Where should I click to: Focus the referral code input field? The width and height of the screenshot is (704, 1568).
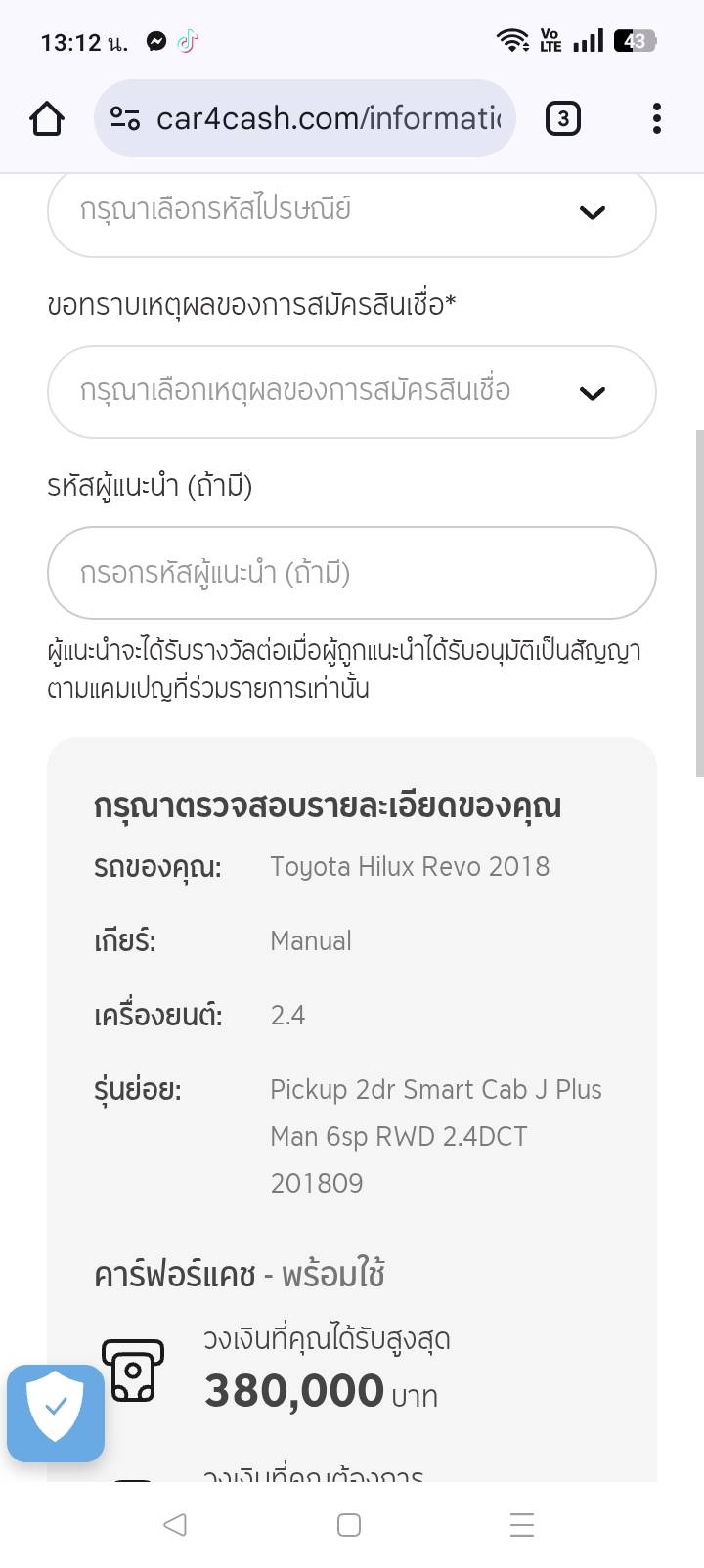pos(351,573)
